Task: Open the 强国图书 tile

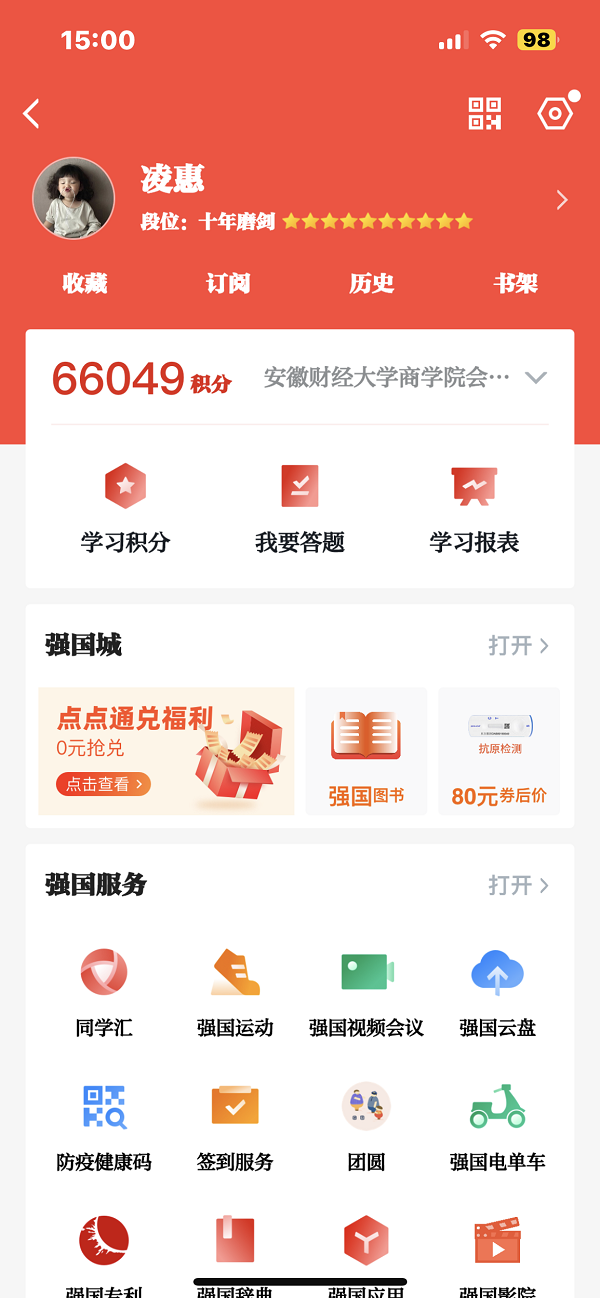Action: (366, 750)
